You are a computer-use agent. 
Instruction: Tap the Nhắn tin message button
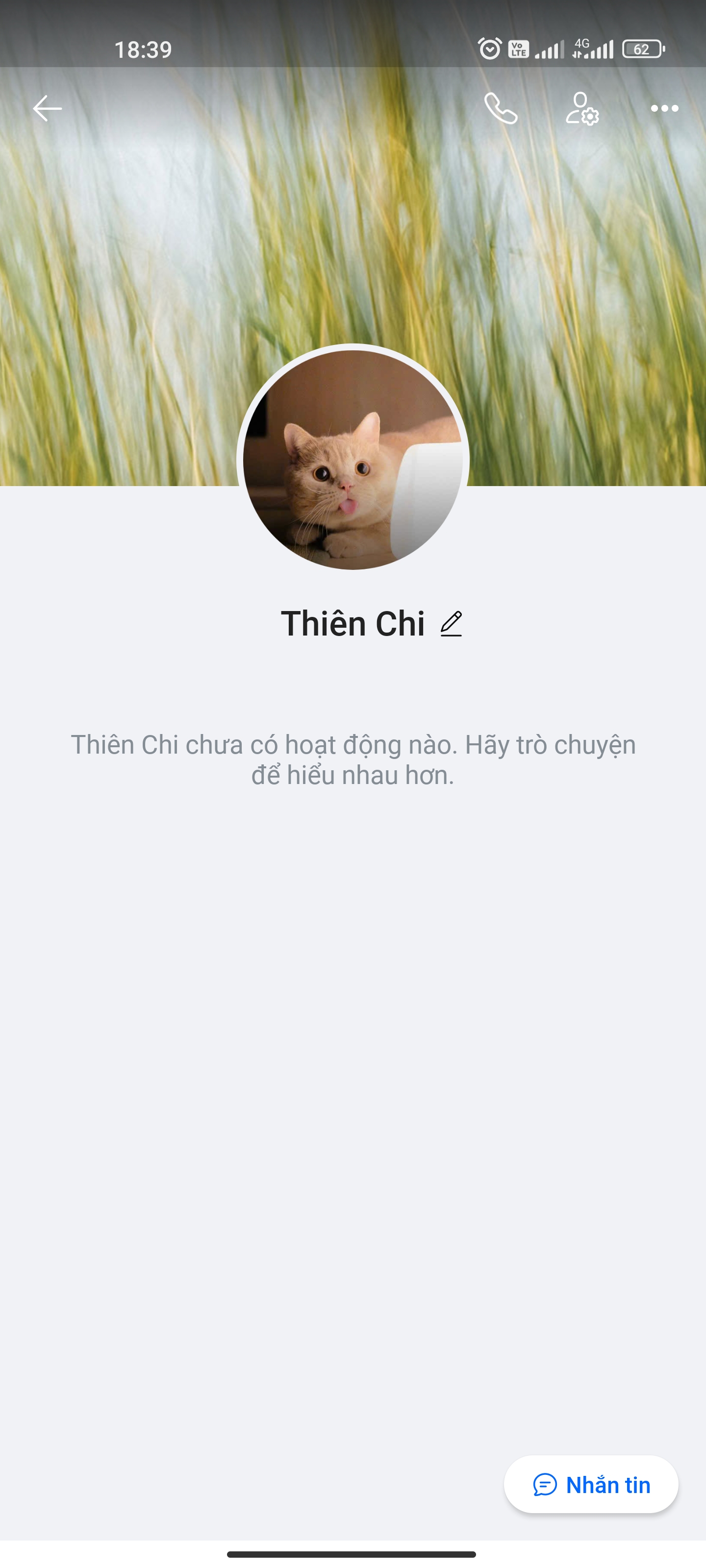pos(591,1485)
